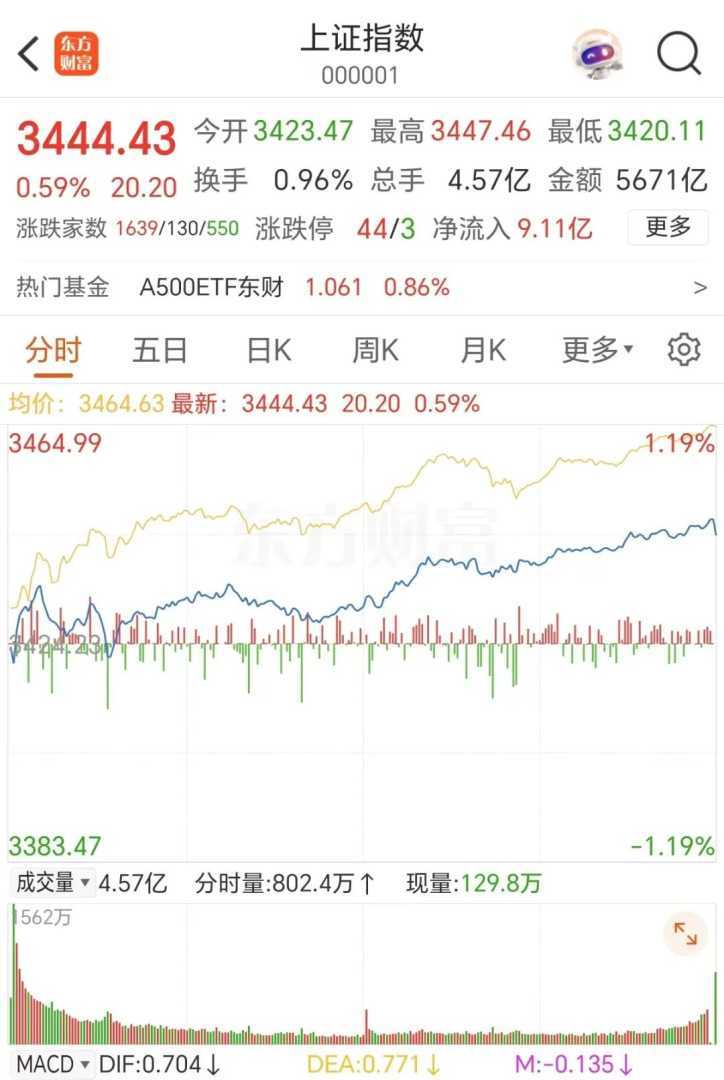Select the 分时 chart tab

coord(53,350)
